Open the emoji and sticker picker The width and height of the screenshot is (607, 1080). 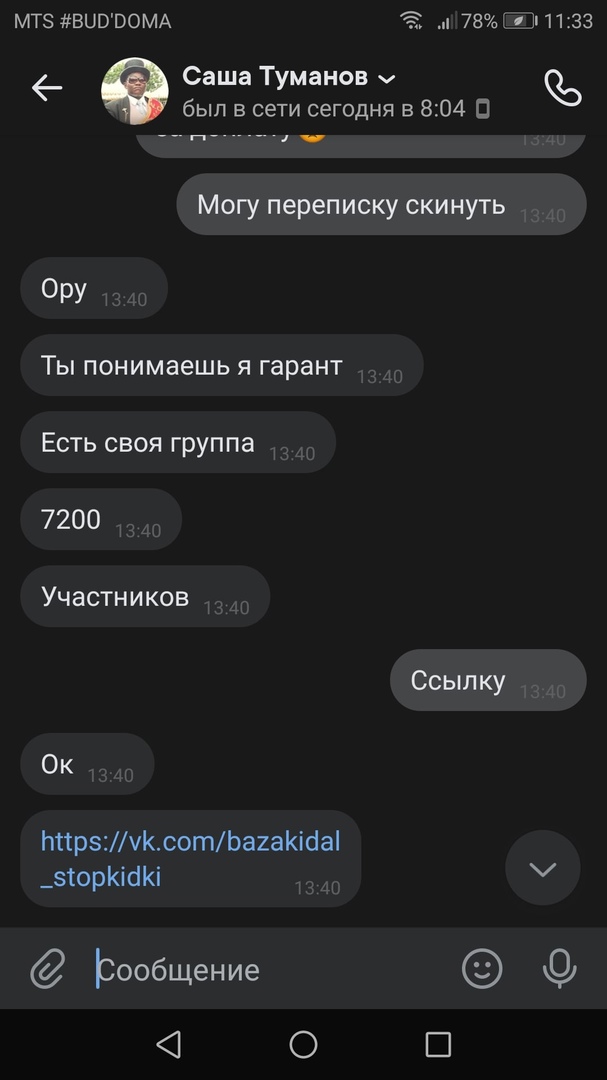(x=481, y=968)
